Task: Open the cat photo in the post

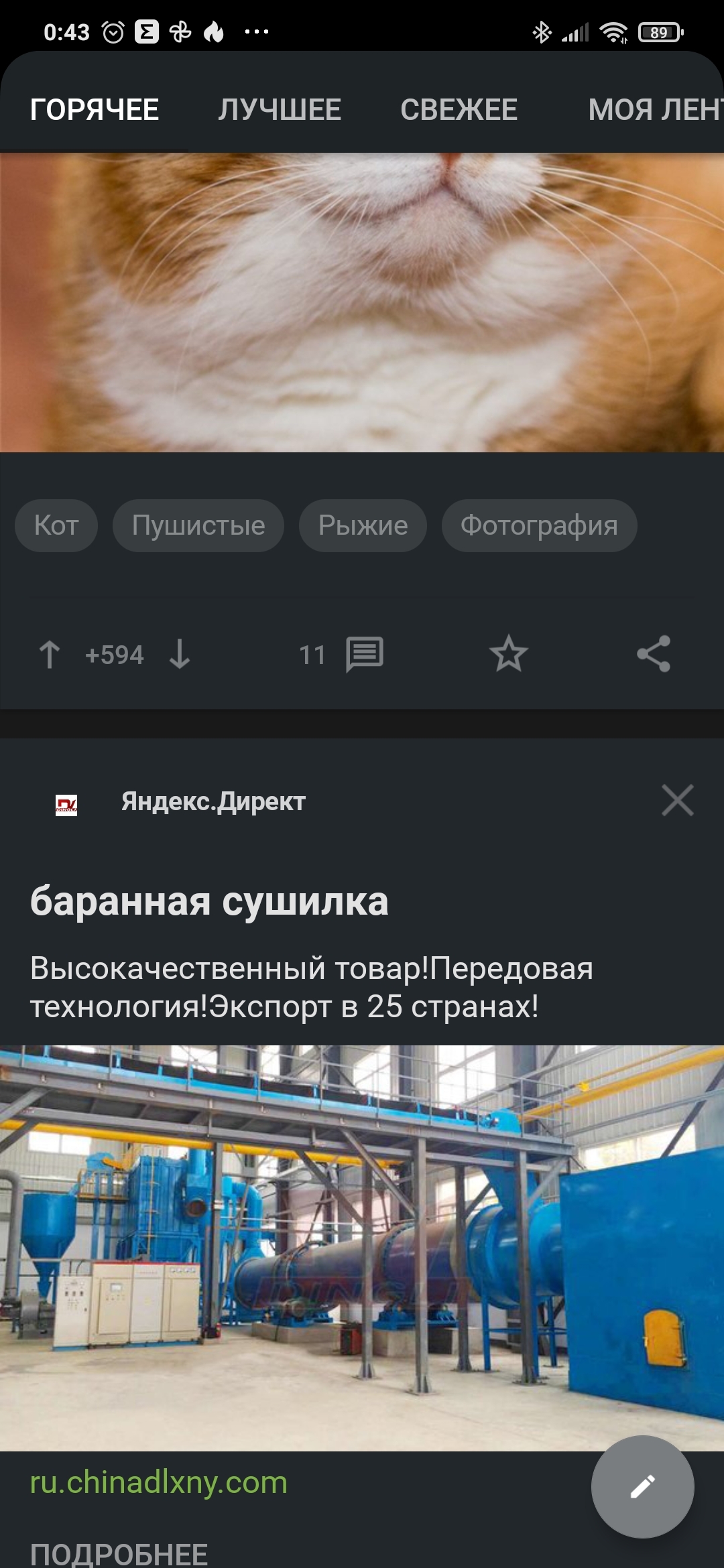Action: tap(362, 302)
